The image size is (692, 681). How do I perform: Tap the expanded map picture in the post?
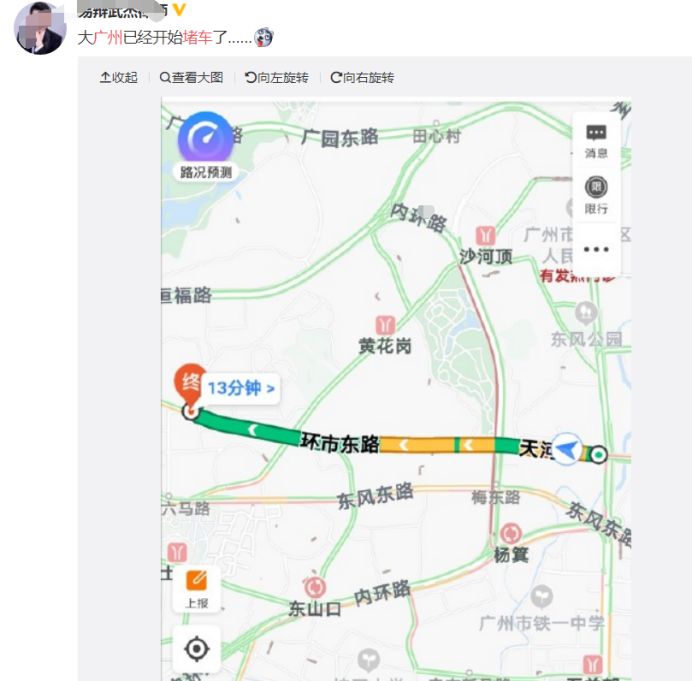pos(396,388)
